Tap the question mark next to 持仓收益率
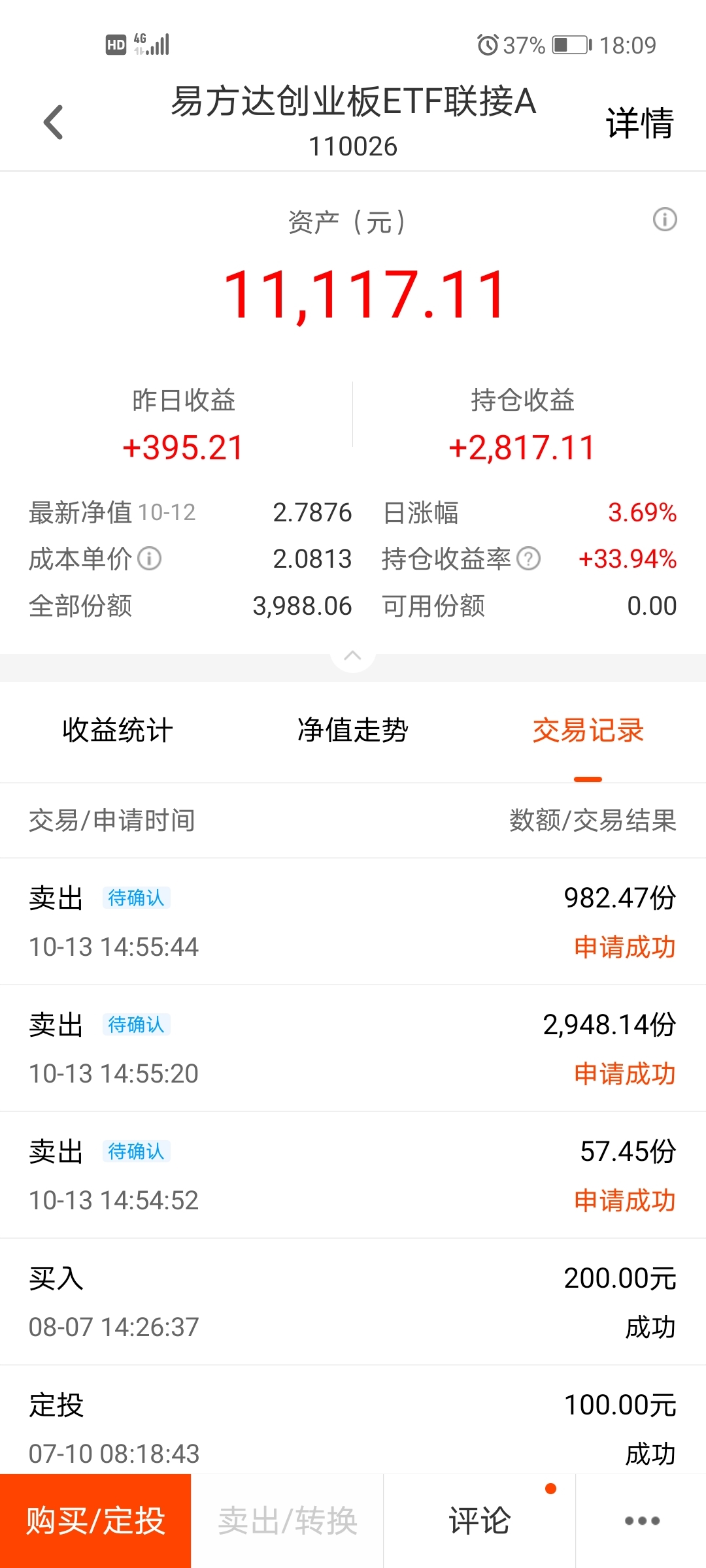Viewport: 706px width, 1568px height. point(528,559)
